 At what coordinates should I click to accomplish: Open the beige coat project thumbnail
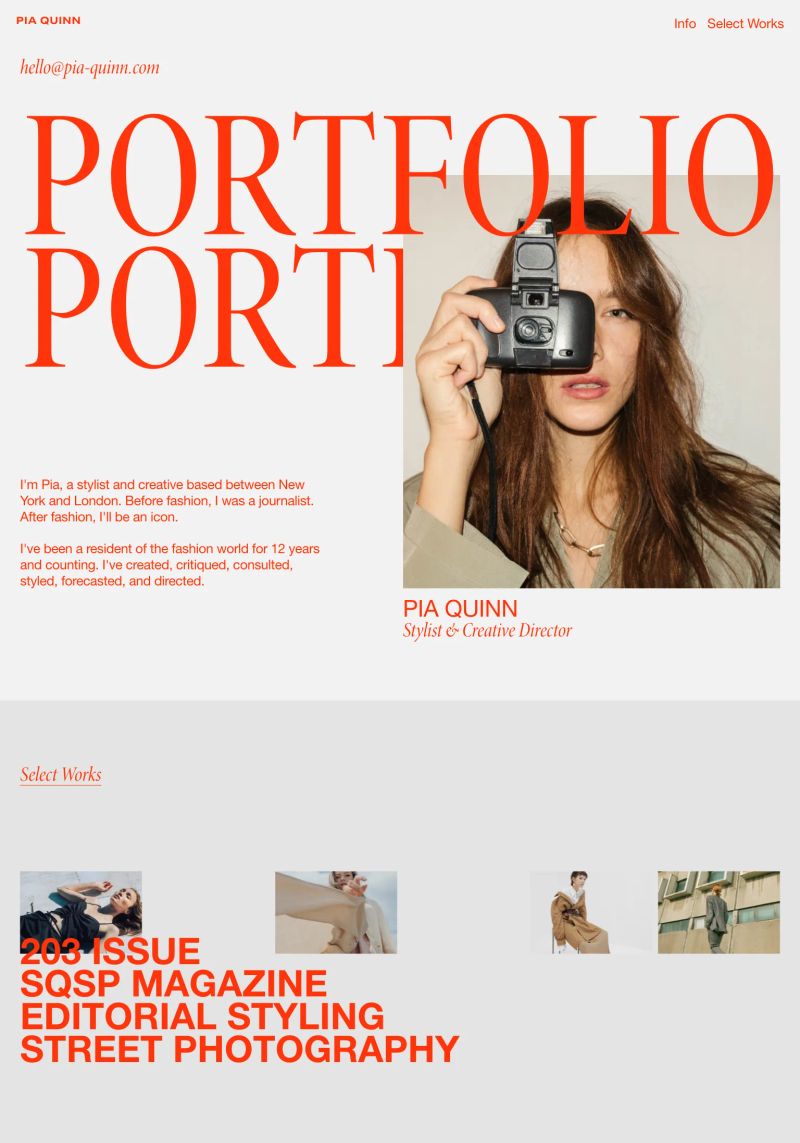(336, 911)
